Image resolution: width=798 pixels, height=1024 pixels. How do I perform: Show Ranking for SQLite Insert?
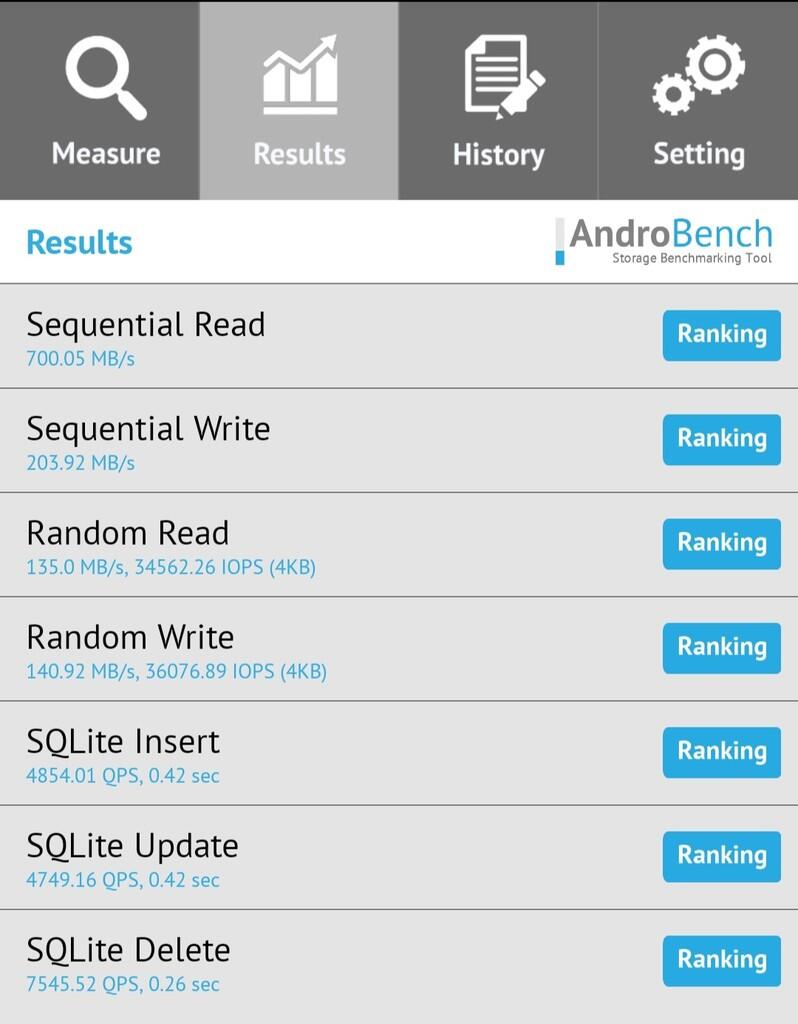tap(721, 752)
